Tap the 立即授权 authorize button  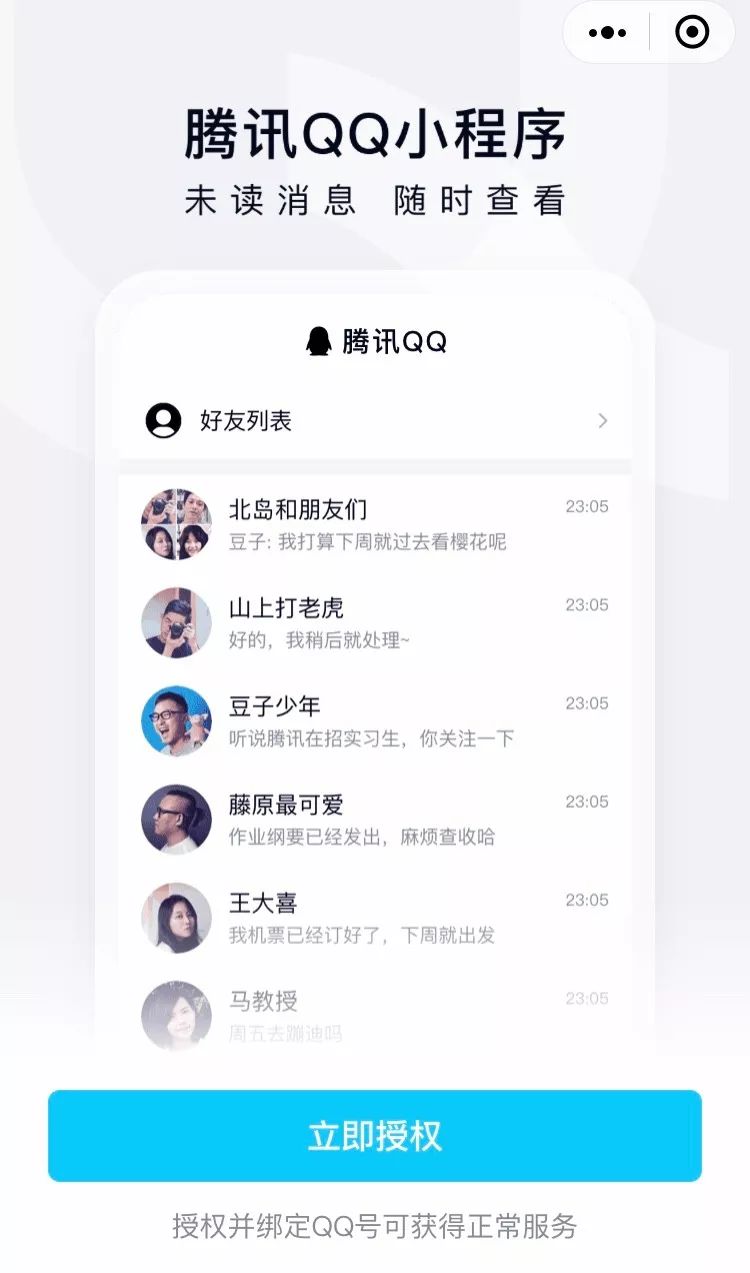tap(375, 1136)
